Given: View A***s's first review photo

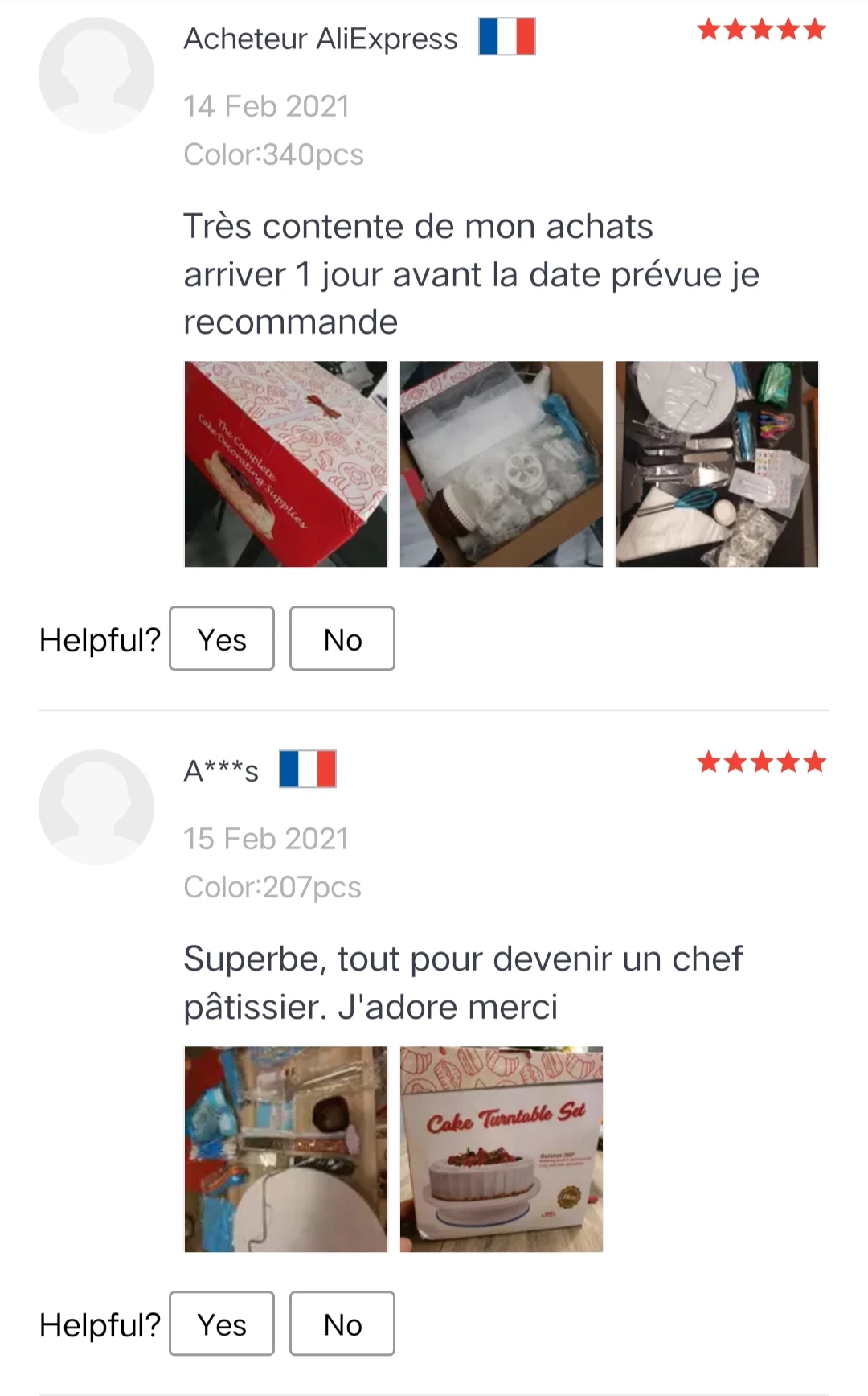Looking at the screenshot, I should pyautogui.click(x=286, y=1149).
